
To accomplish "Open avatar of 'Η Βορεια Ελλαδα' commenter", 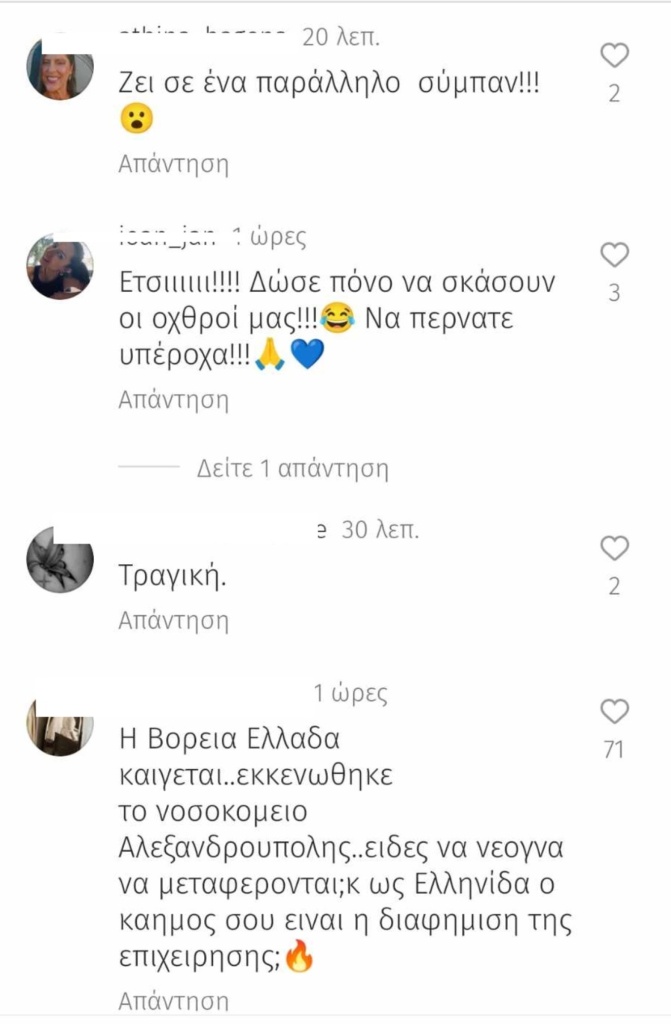I will (59, 728).
